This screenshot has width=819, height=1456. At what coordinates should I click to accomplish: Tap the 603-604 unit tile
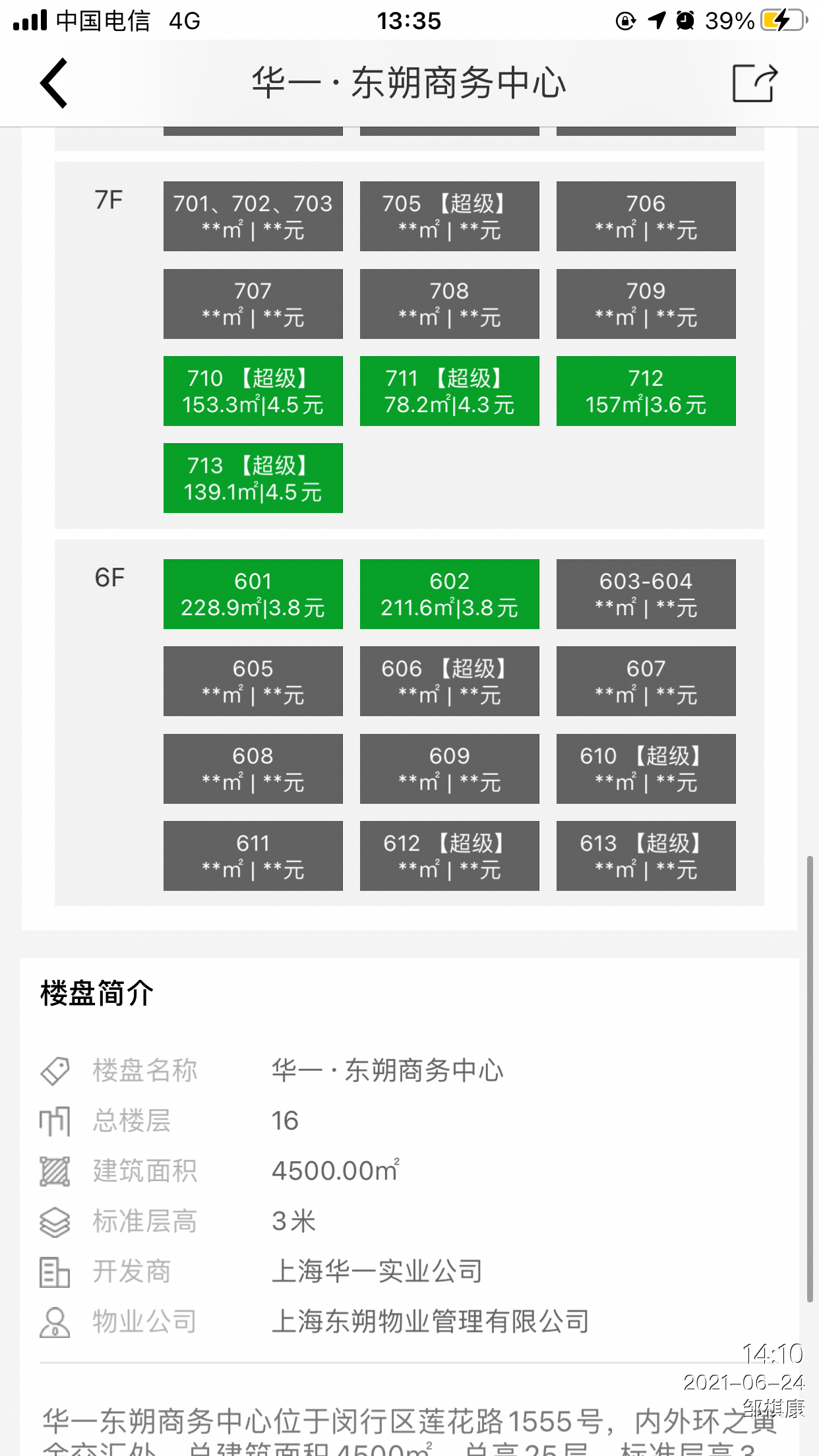coord(646,594)
